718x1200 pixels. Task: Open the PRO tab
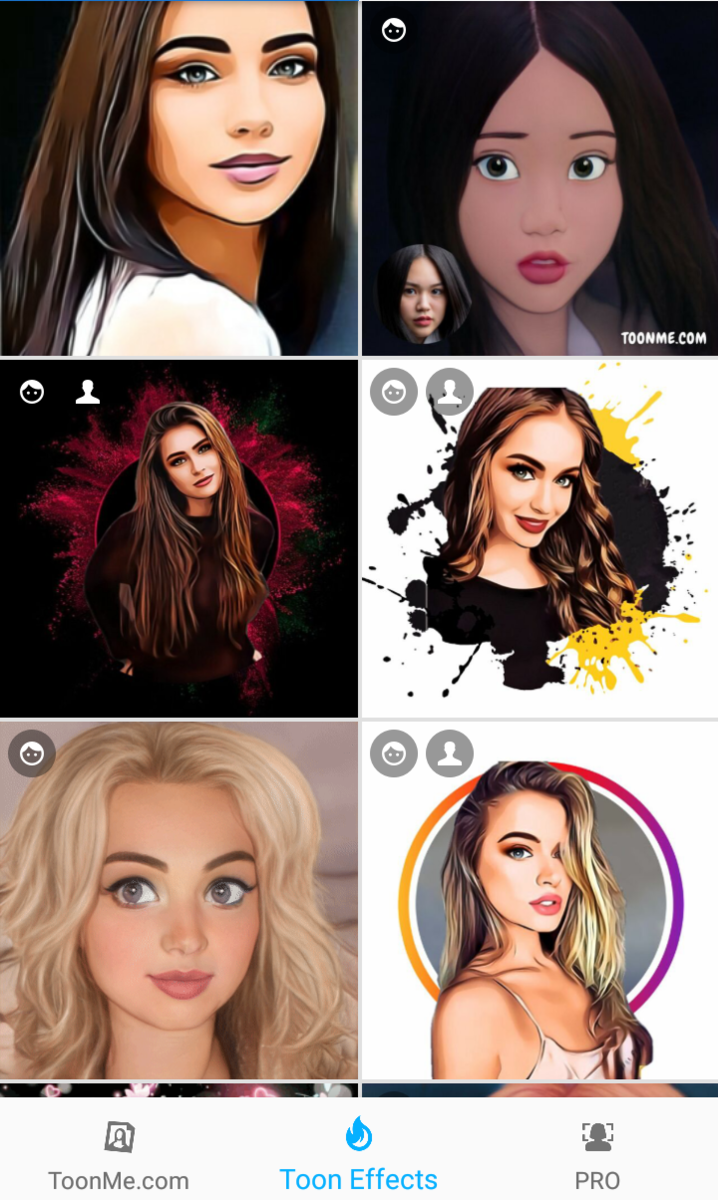[x=597, y=1155]
